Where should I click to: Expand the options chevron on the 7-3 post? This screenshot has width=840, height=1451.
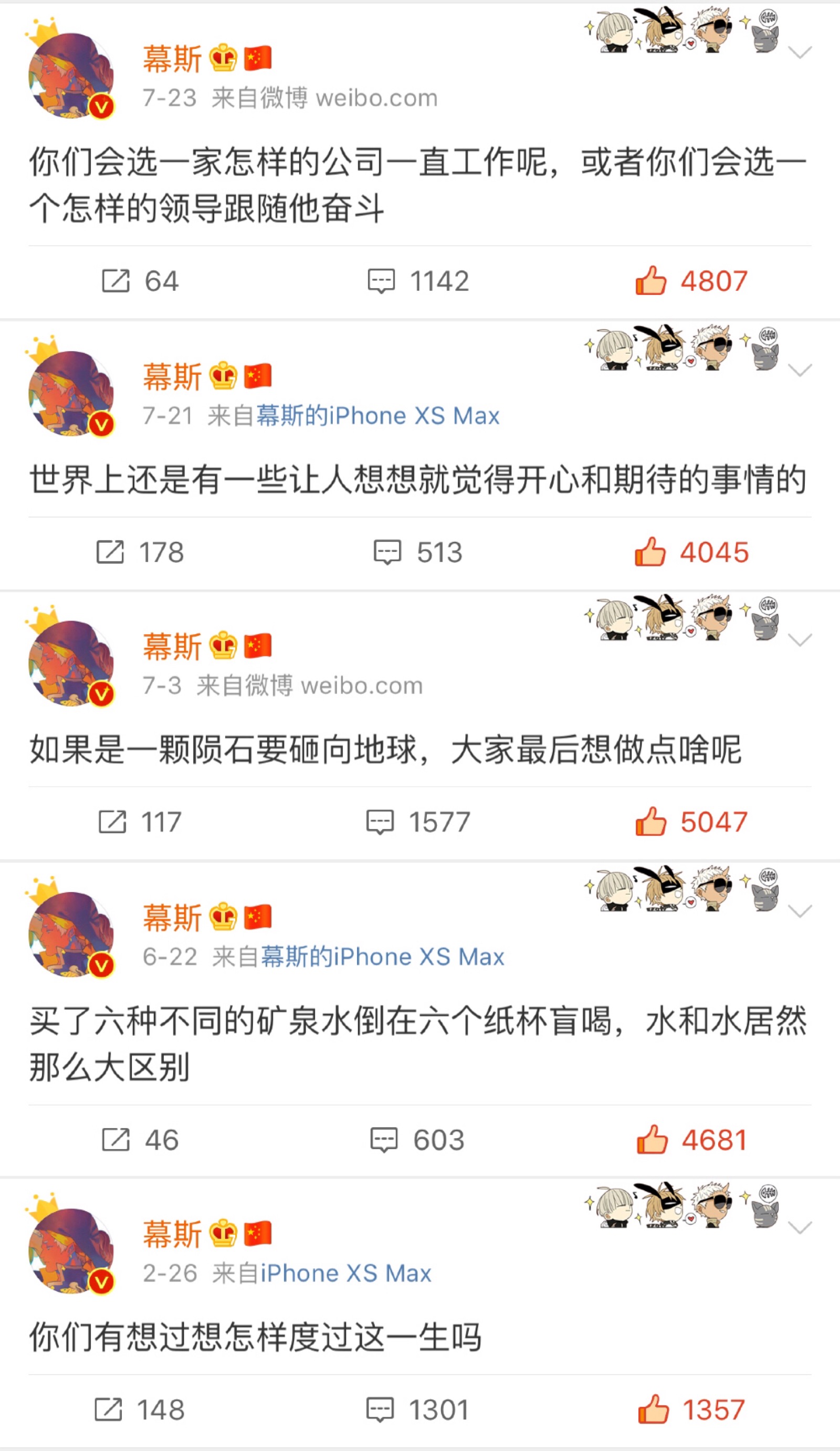click(x=800, y=640)
